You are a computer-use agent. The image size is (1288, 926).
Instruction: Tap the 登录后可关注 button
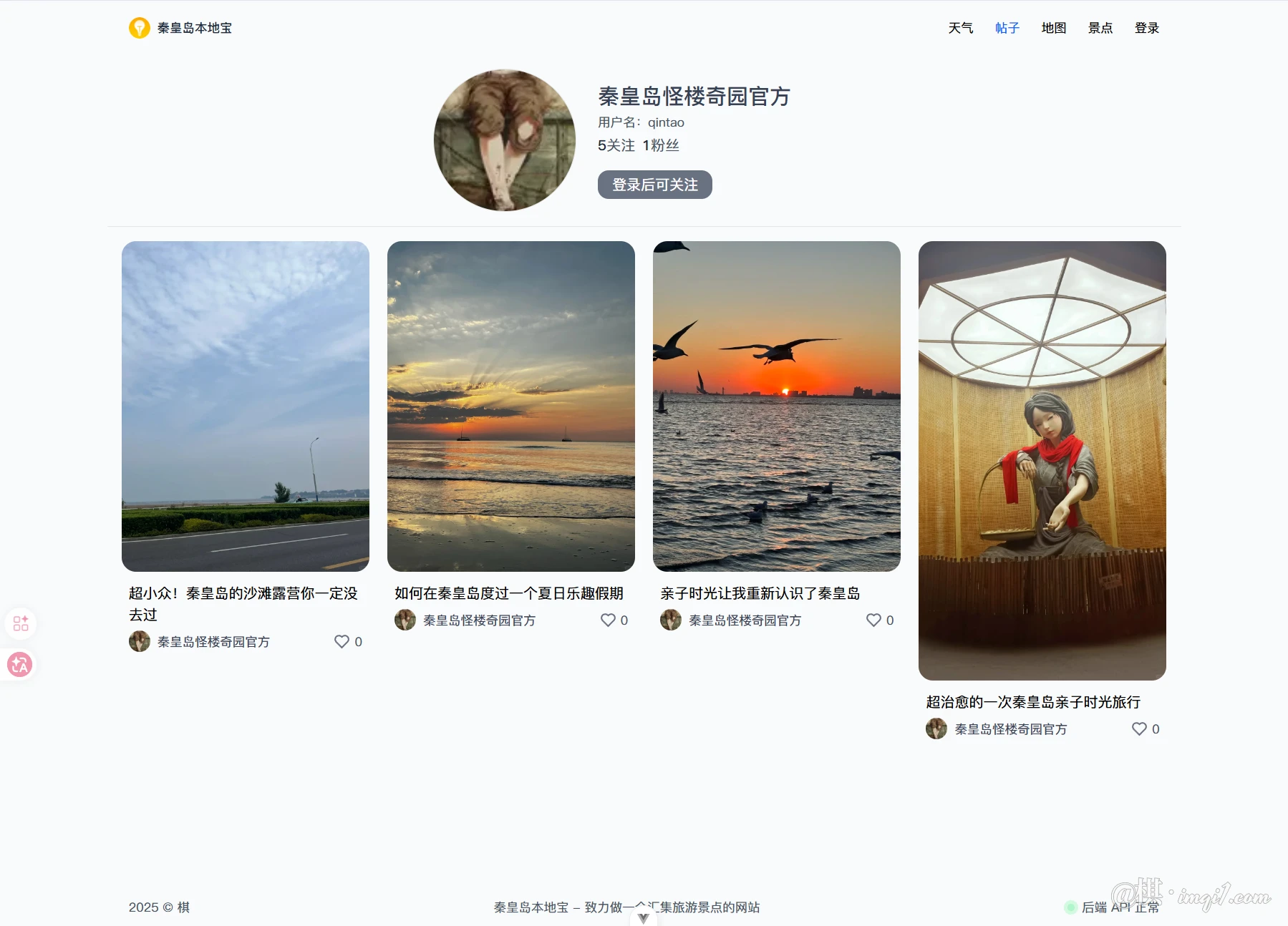click(x=654, y=185)
